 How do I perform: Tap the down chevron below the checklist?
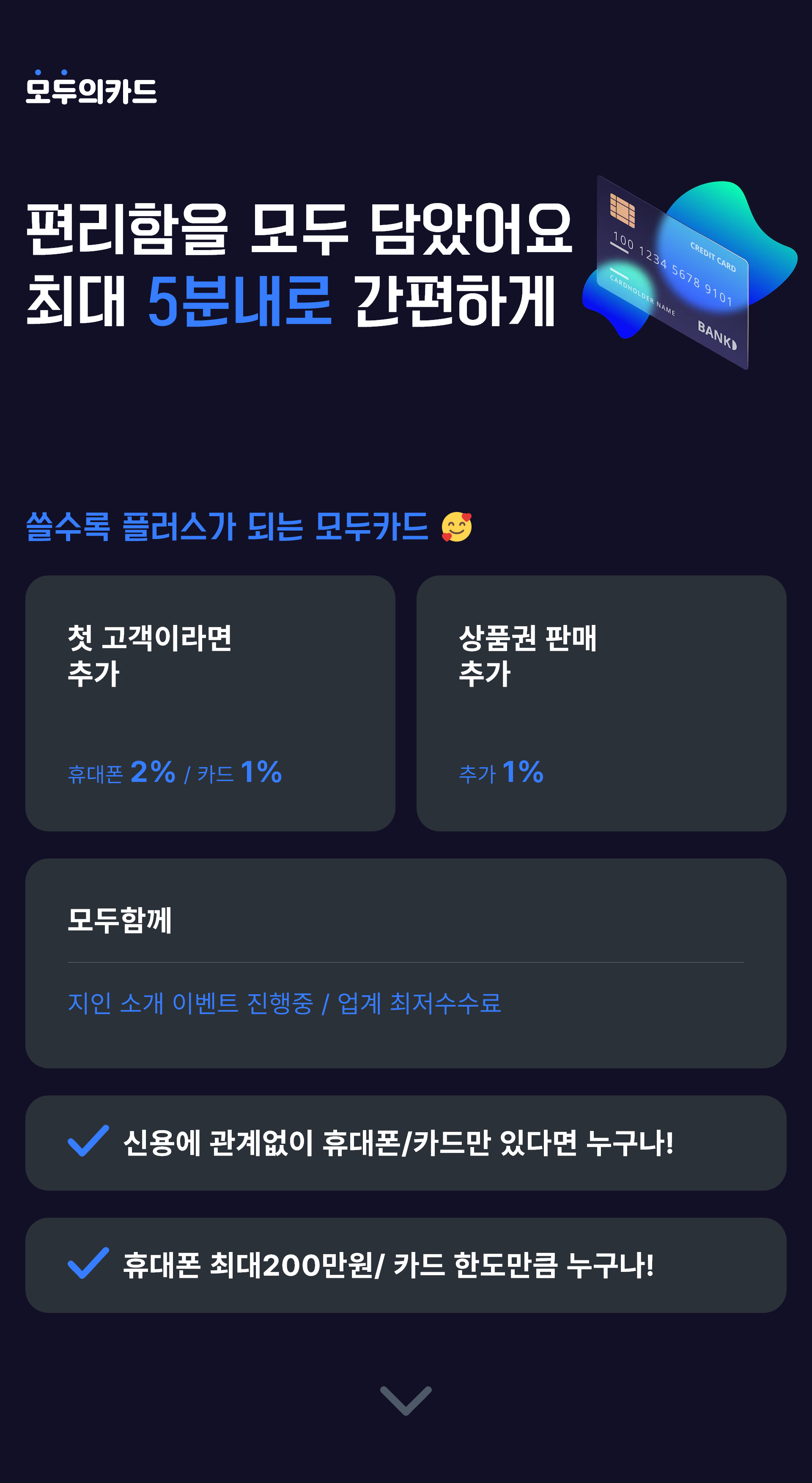pyautogui.click(x=406, y=1400)
